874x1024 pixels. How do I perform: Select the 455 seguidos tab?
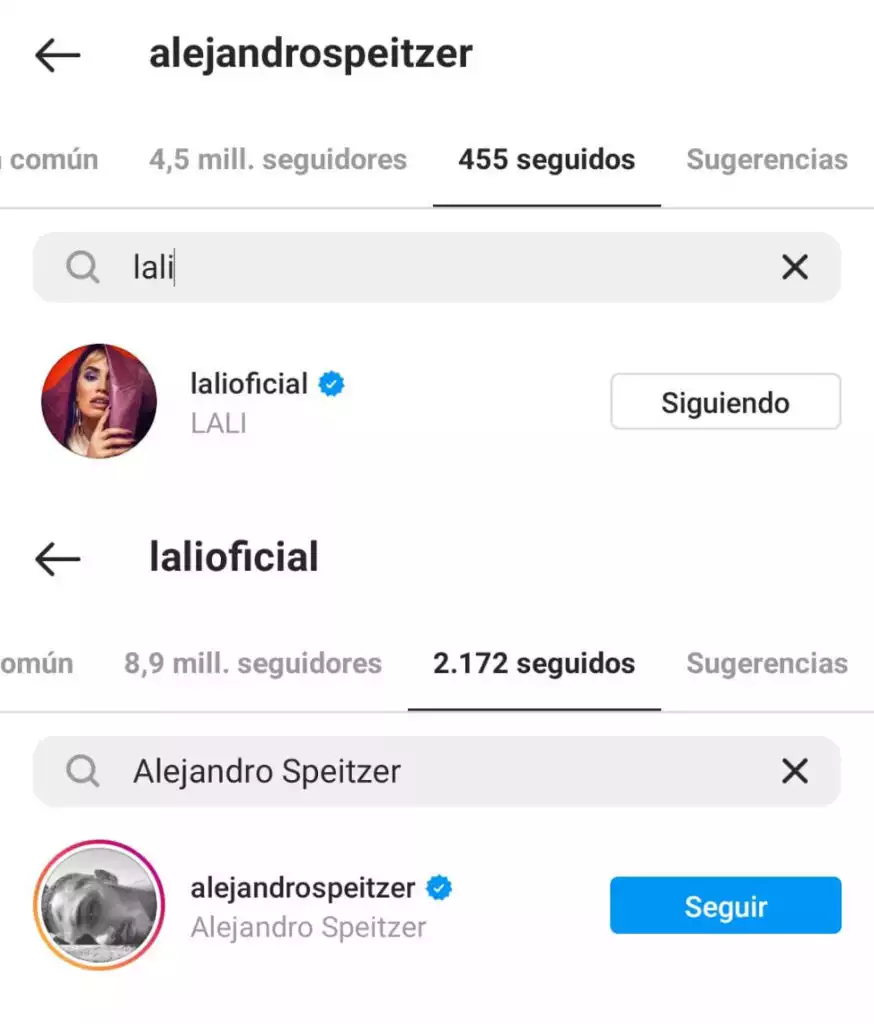click(546, 160)
